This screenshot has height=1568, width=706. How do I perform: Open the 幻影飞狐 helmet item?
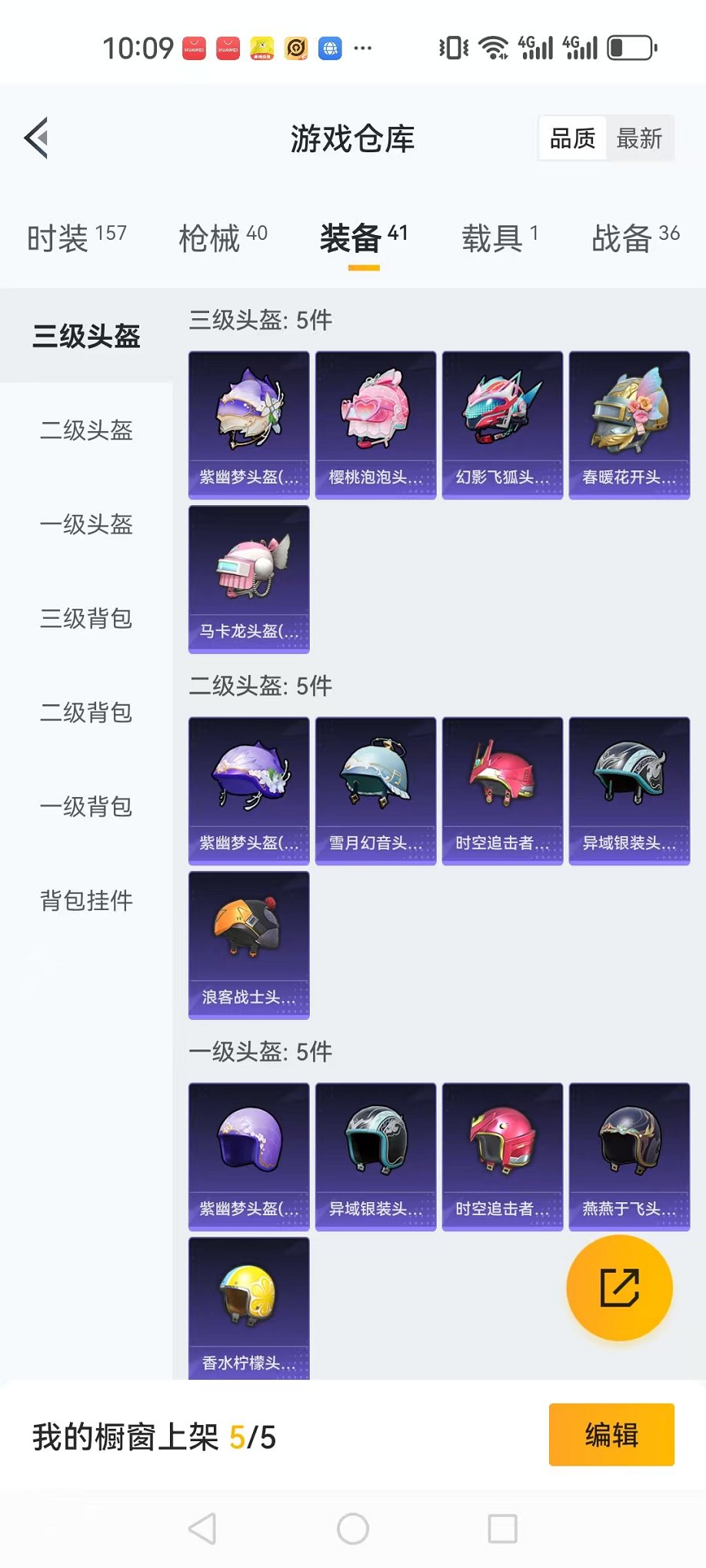[x=502, y=425]
